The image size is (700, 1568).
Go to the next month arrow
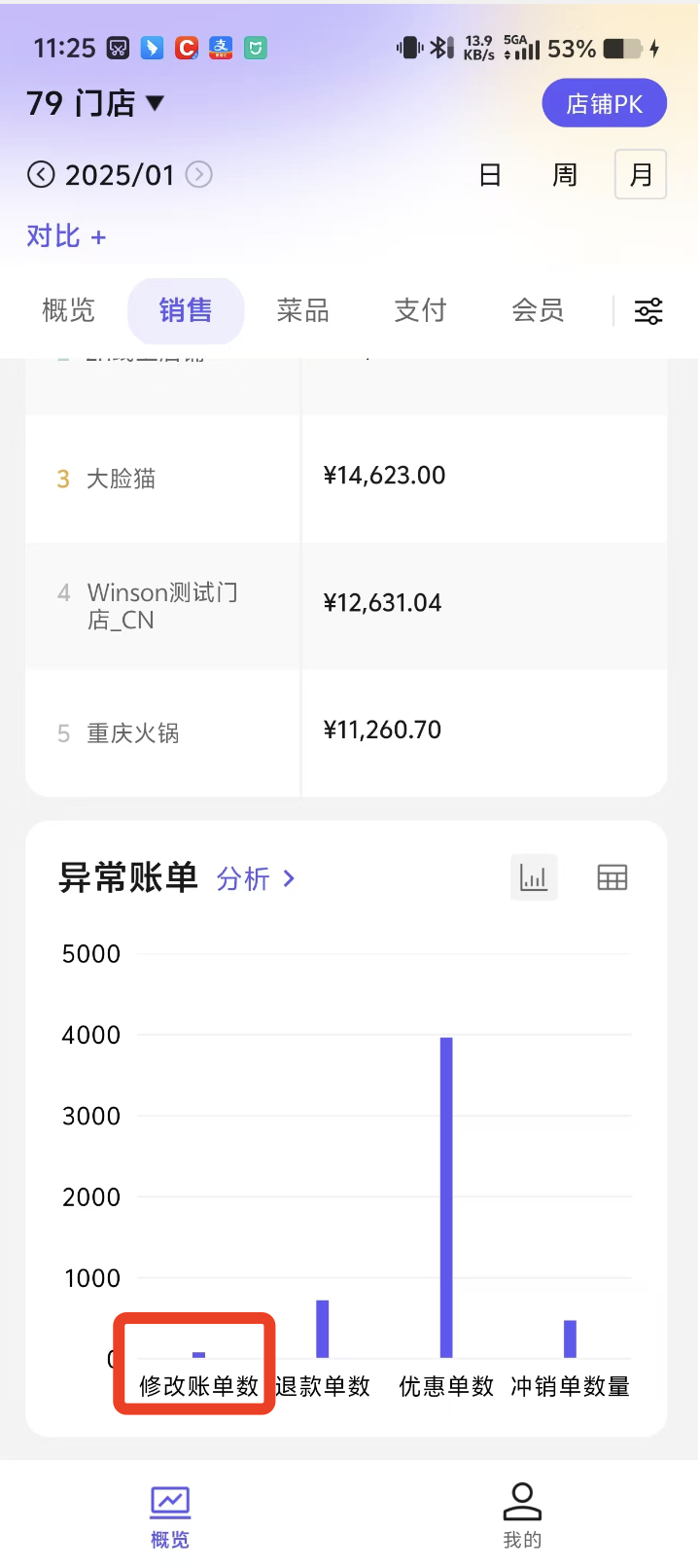click(199, 175)
